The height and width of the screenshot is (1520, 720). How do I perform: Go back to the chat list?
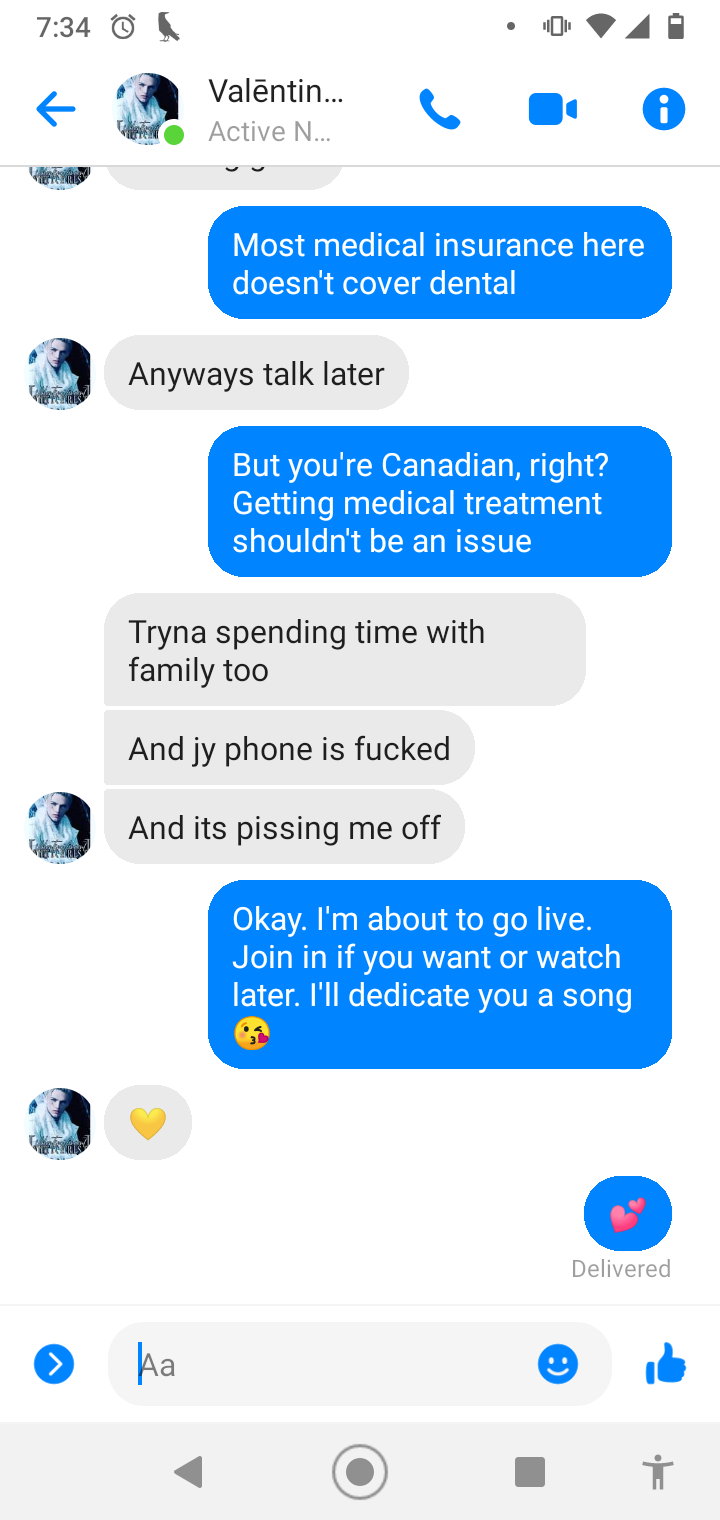click(56, 109)
